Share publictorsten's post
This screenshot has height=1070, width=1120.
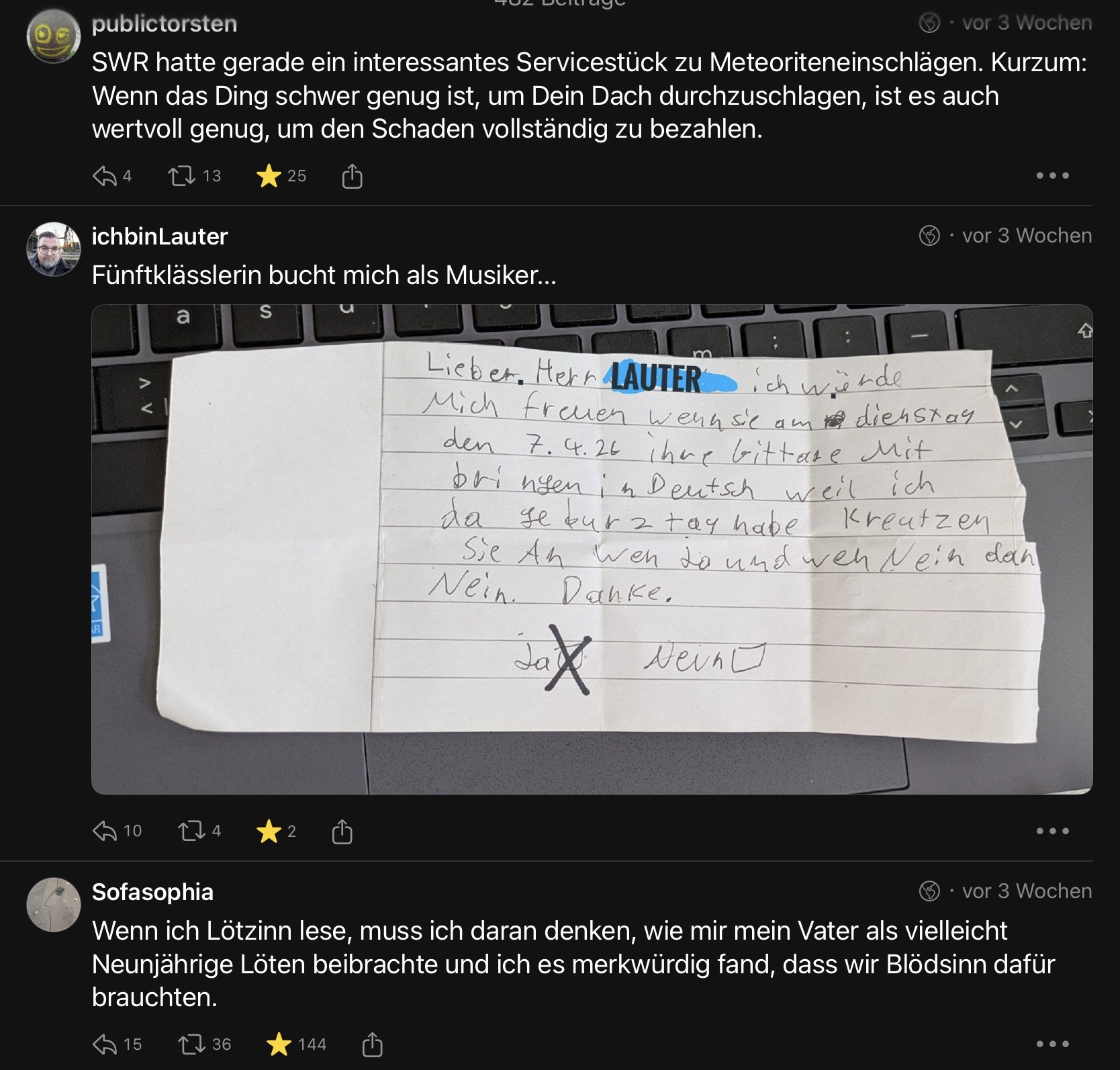(x=352, y=176)
